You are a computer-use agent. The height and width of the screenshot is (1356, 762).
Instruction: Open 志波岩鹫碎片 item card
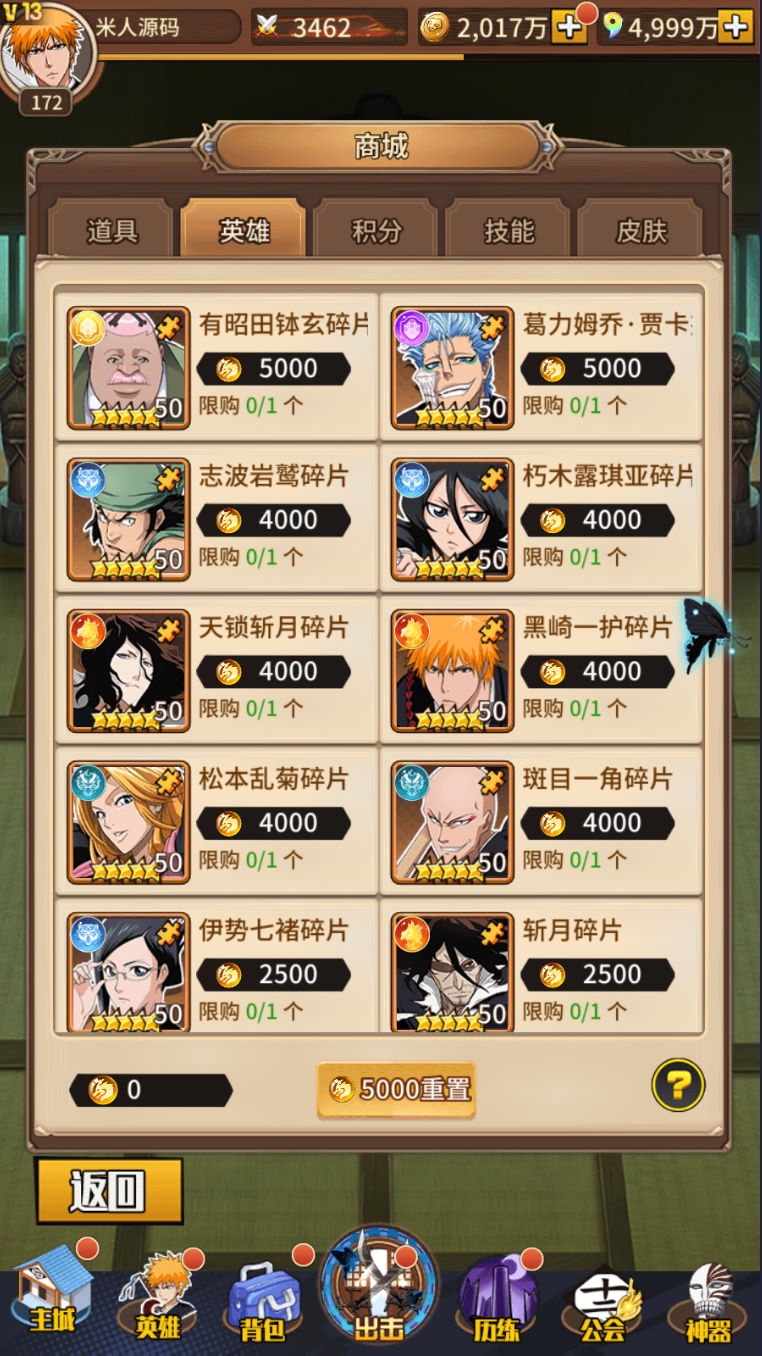217,519
